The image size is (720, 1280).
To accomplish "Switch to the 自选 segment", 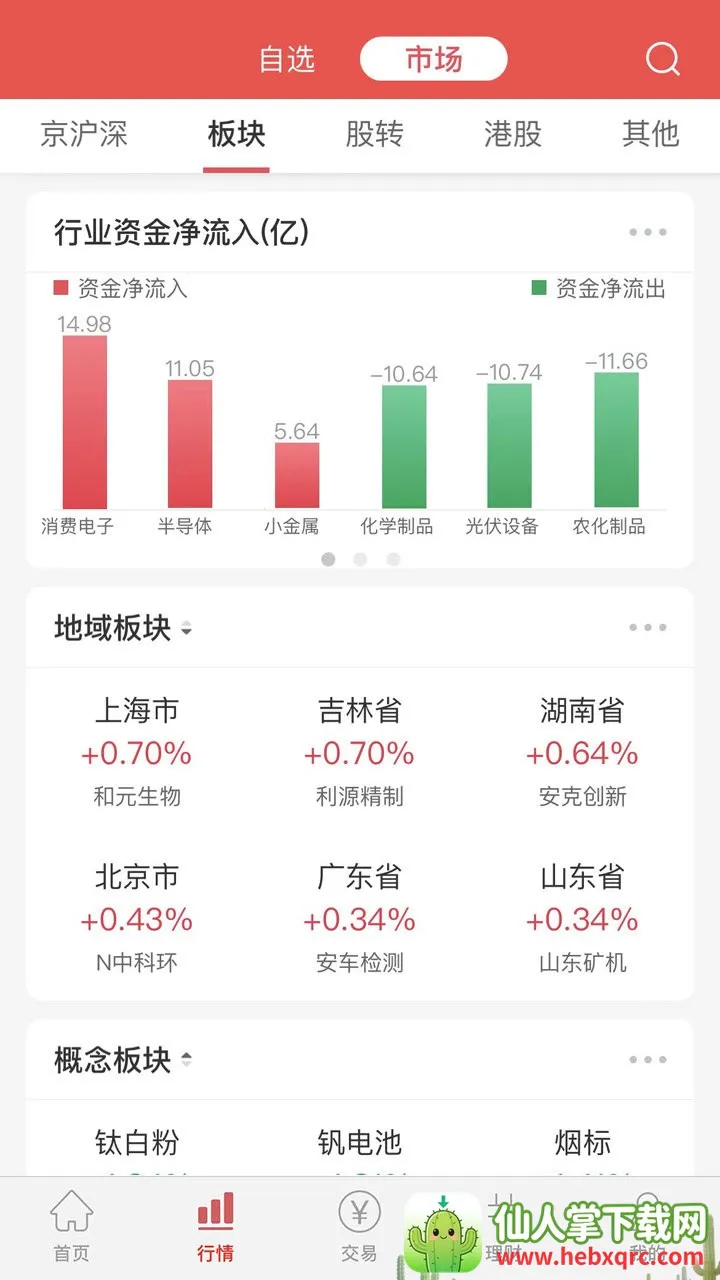I will (x=287, y=59).
